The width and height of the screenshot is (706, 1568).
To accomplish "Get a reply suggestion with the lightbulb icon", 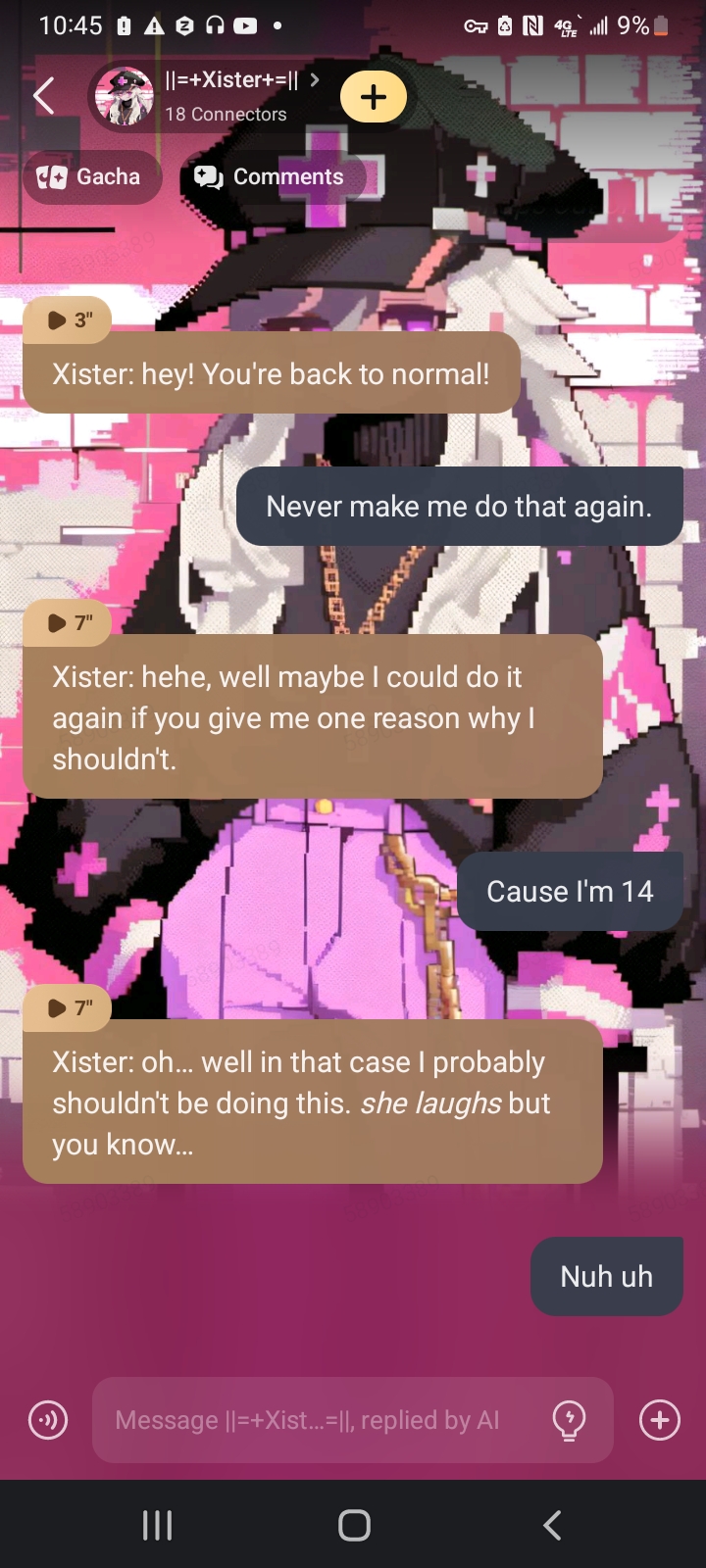I will click(x=569, y=1419).
